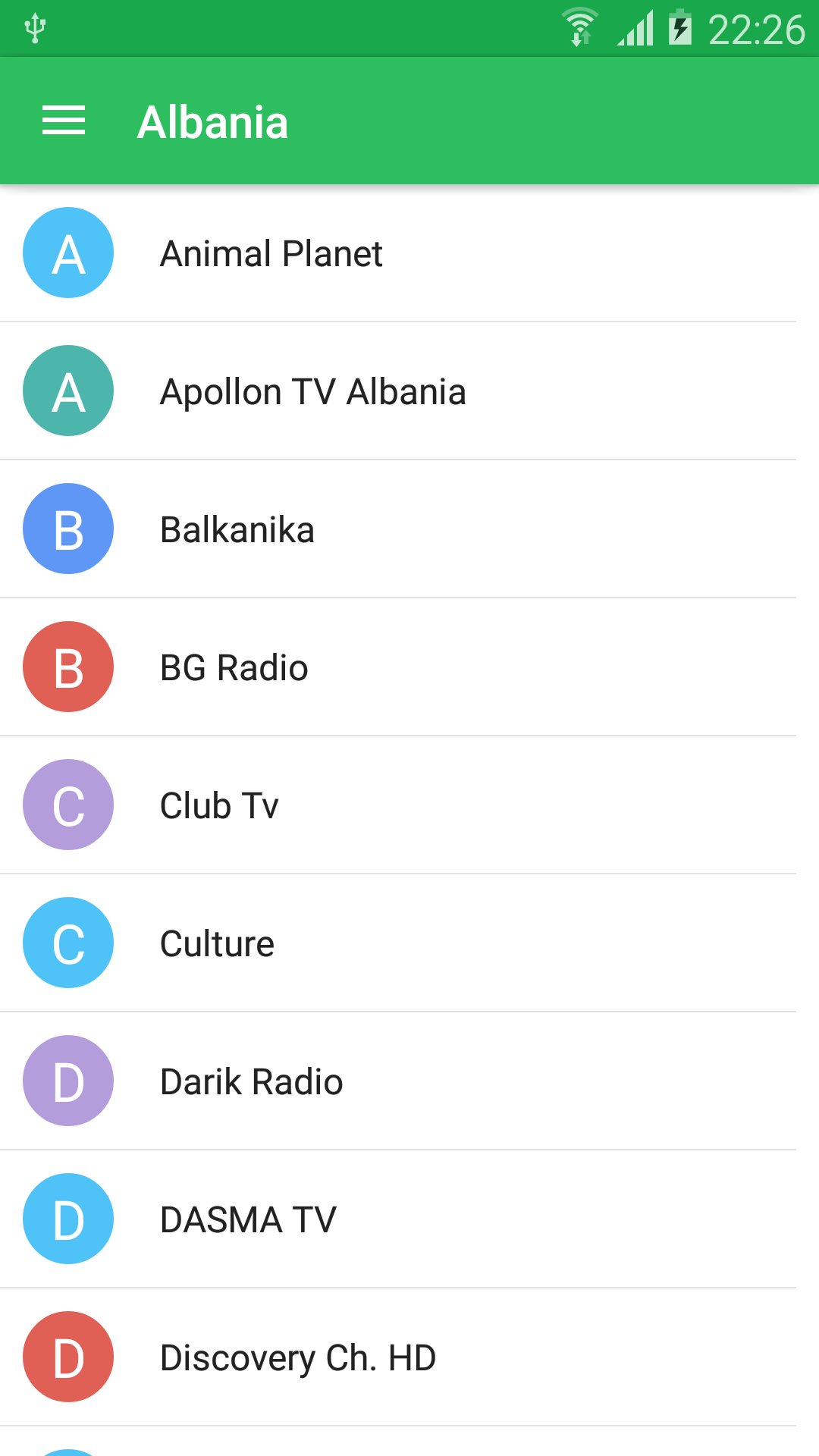The width and height of the screenshot is (819, 1456).
Task: Open the navigation drawer with the hamburger menu
Action: 64,121
